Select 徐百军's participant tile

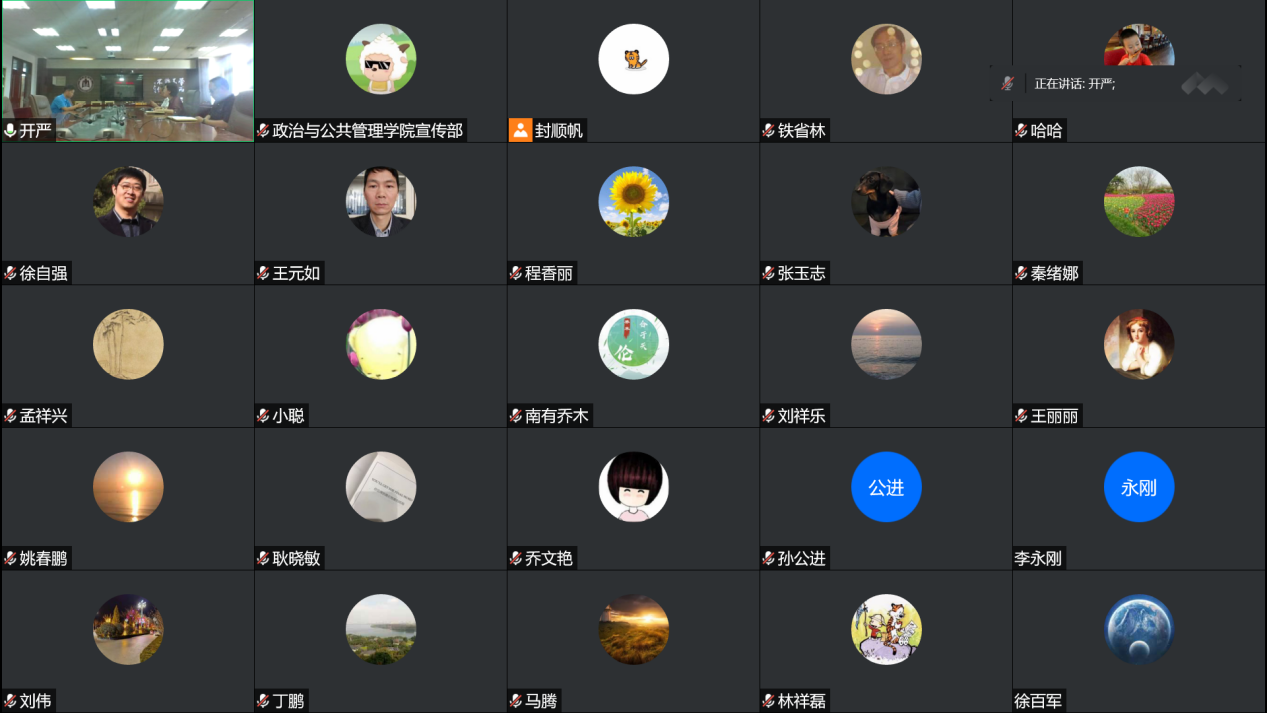(x=1139, y=630)
